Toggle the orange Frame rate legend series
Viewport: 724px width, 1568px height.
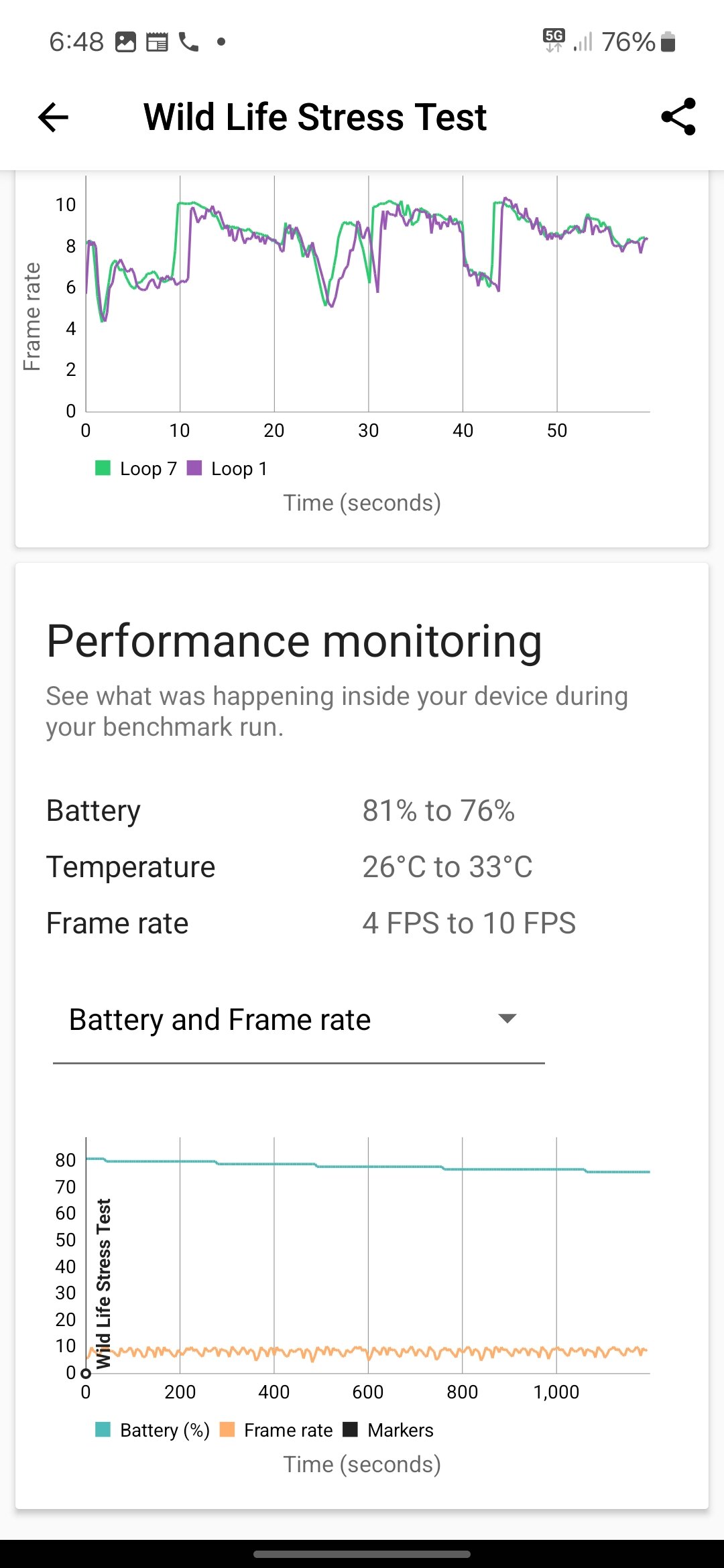pyautogui.click(x=276, y=1430)
